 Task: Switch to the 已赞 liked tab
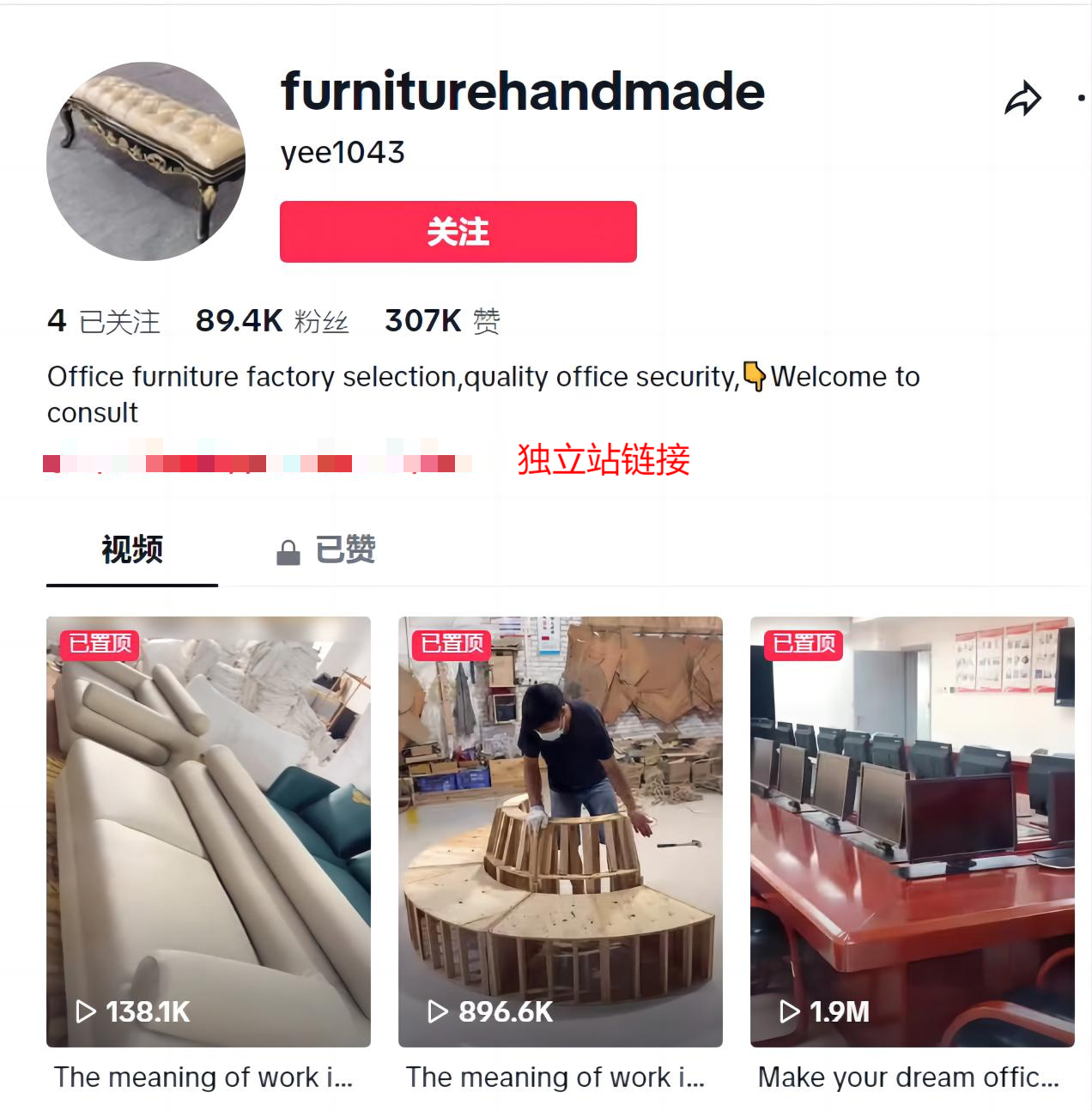coord(327,550)
